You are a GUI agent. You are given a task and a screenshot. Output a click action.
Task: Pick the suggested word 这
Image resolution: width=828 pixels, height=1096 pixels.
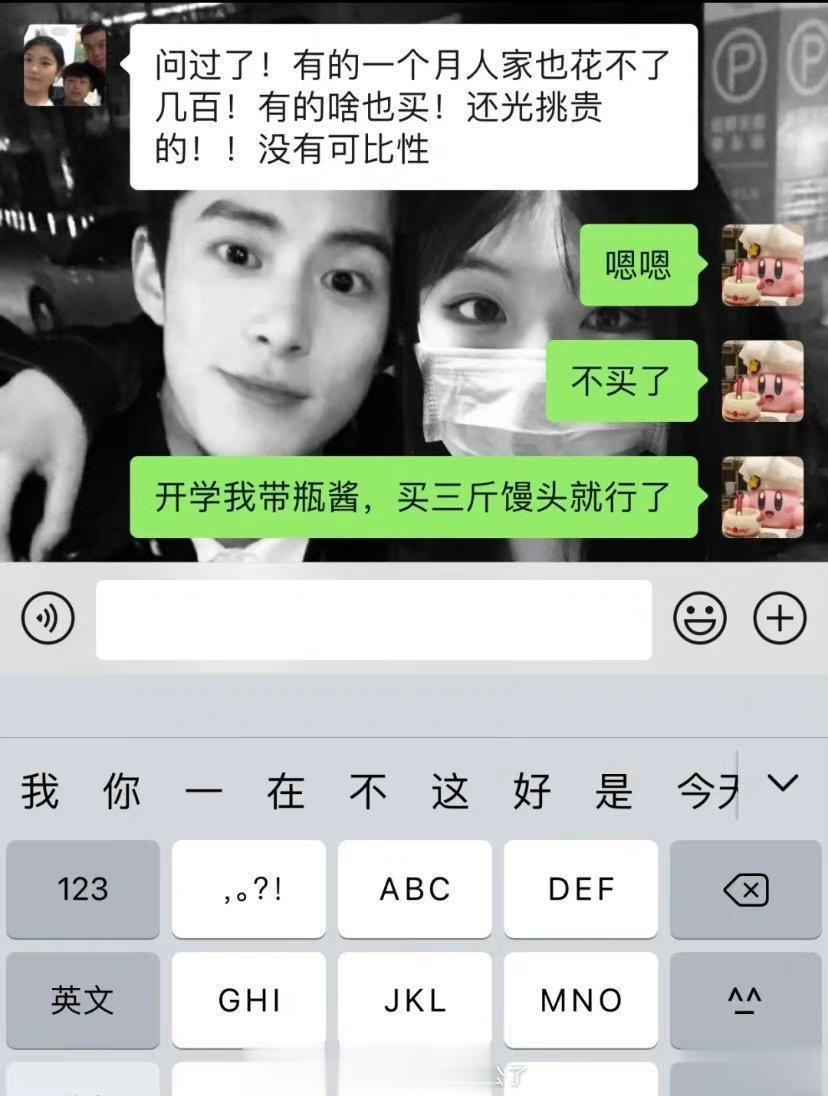coord(450,792)
